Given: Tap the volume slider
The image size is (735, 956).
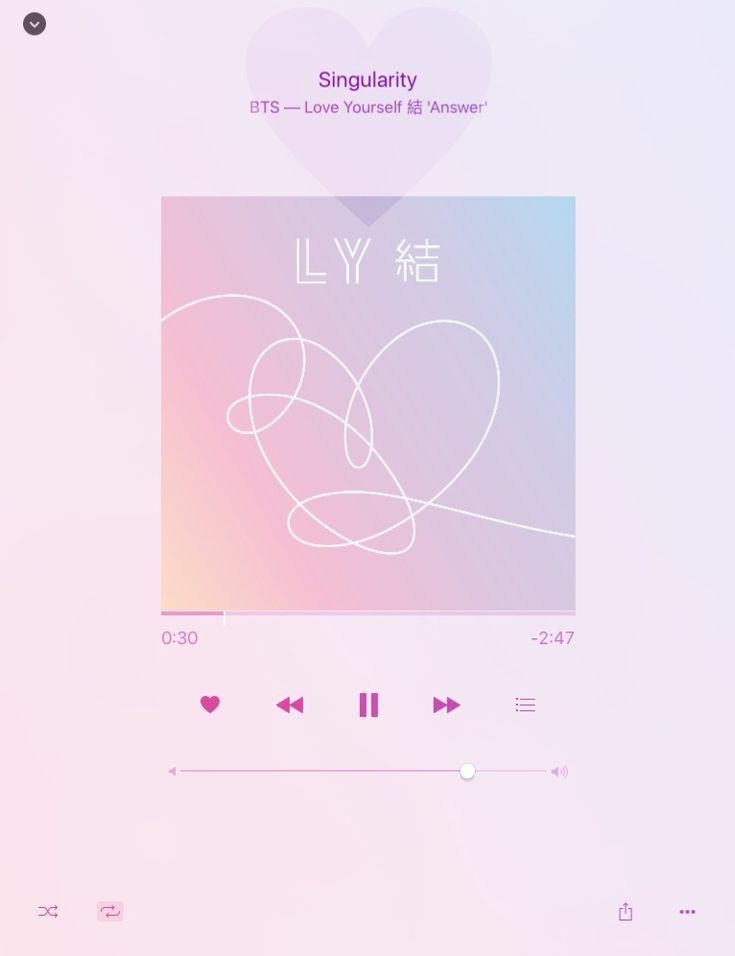Looking at the screenshot, I should [x=466, y=771].
